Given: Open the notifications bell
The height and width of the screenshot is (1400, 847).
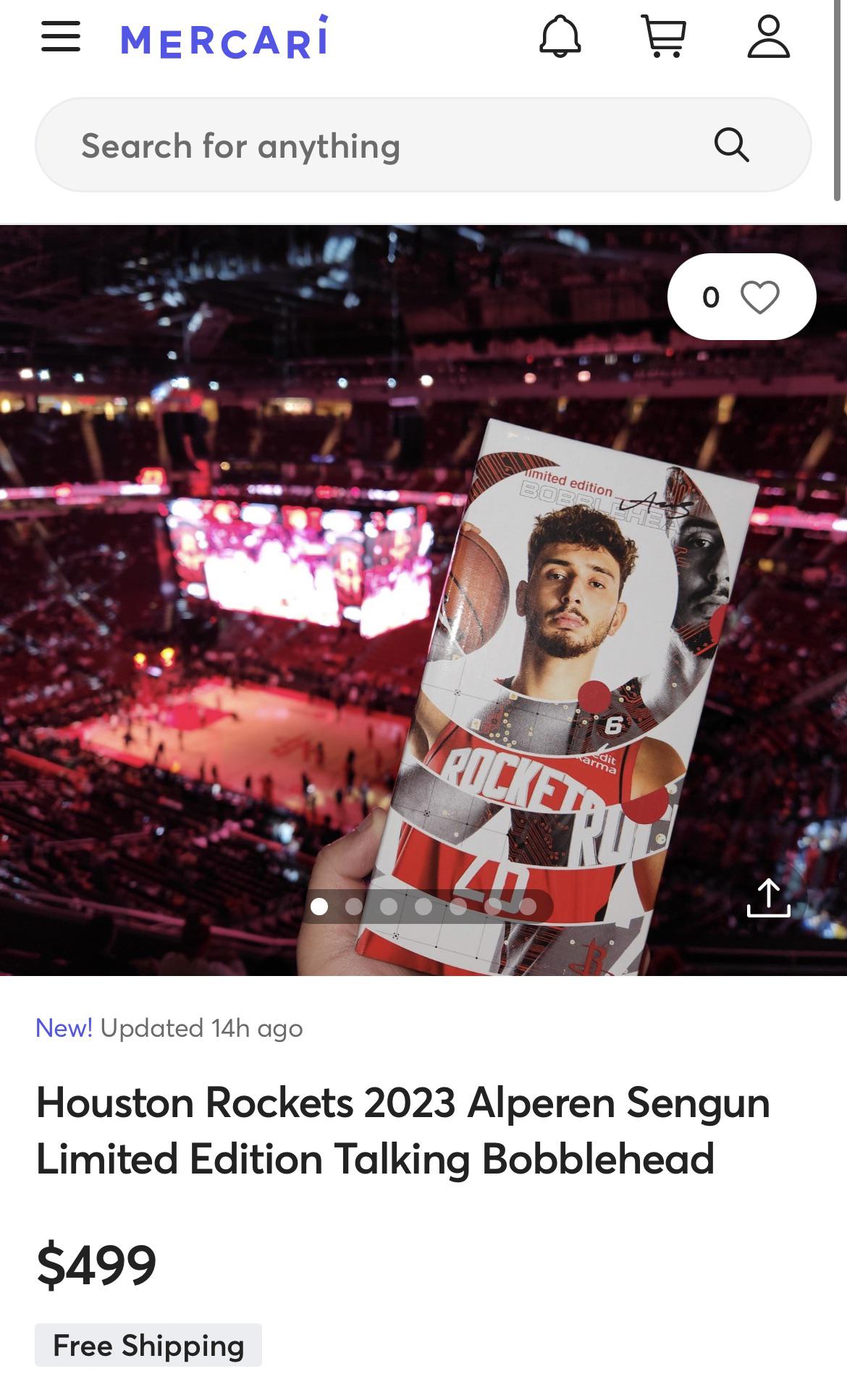Looking at the screenshot, I should point(560,36).
